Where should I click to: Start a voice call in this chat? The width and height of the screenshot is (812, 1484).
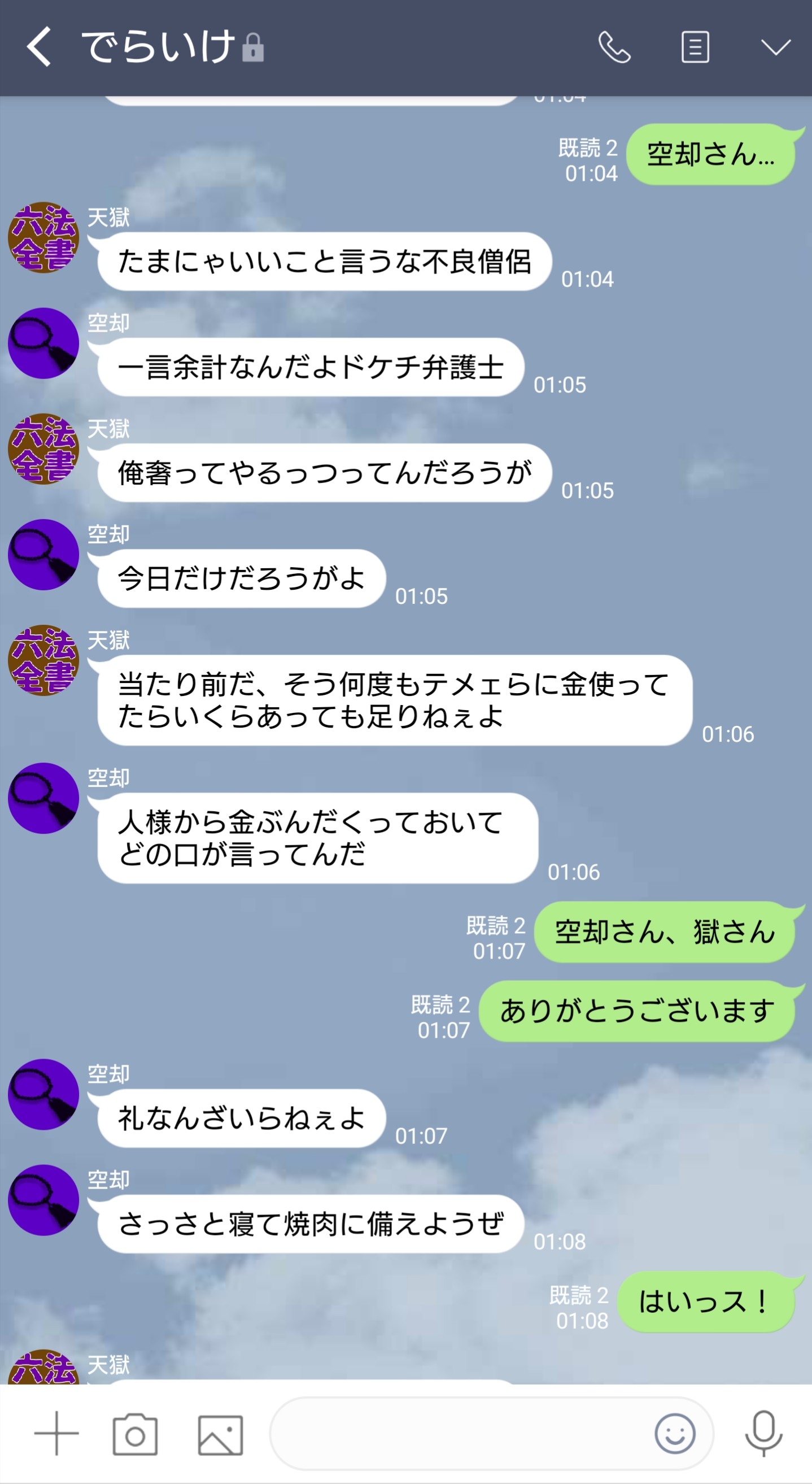(x=614, y=47)
